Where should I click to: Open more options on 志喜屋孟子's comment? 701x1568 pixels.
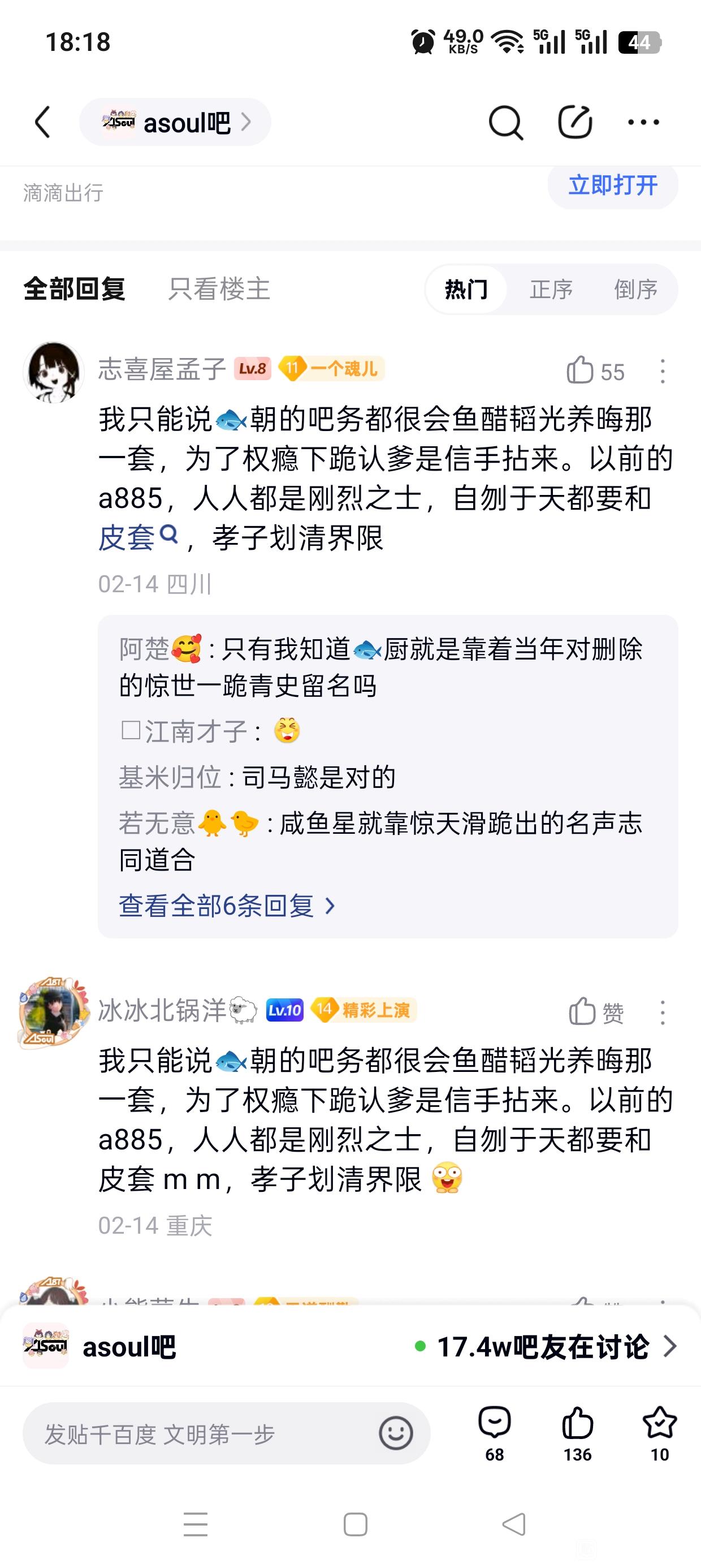click(662, 371)
